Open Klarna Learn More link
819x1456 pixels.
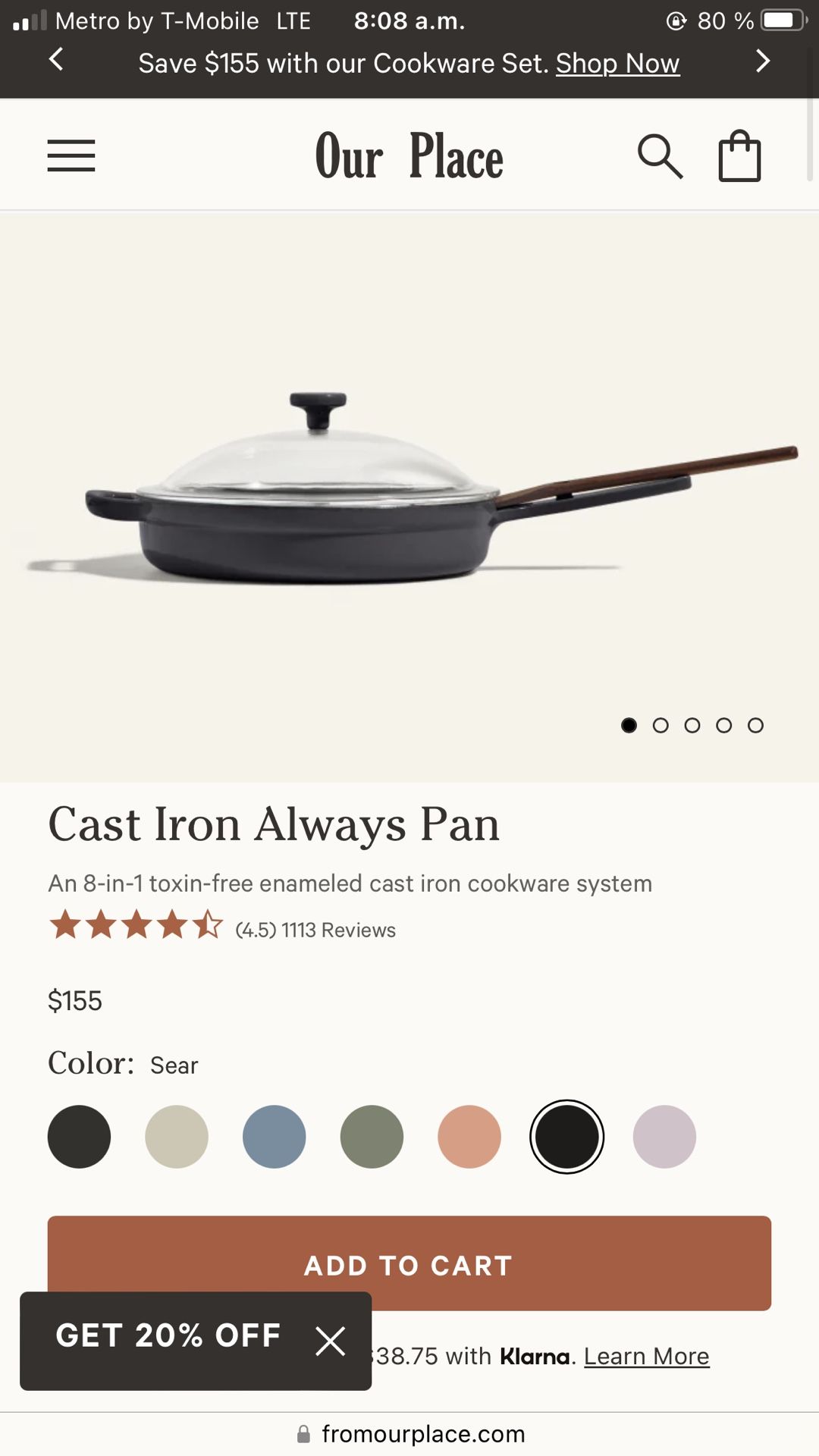click(x=646, y=1356)
